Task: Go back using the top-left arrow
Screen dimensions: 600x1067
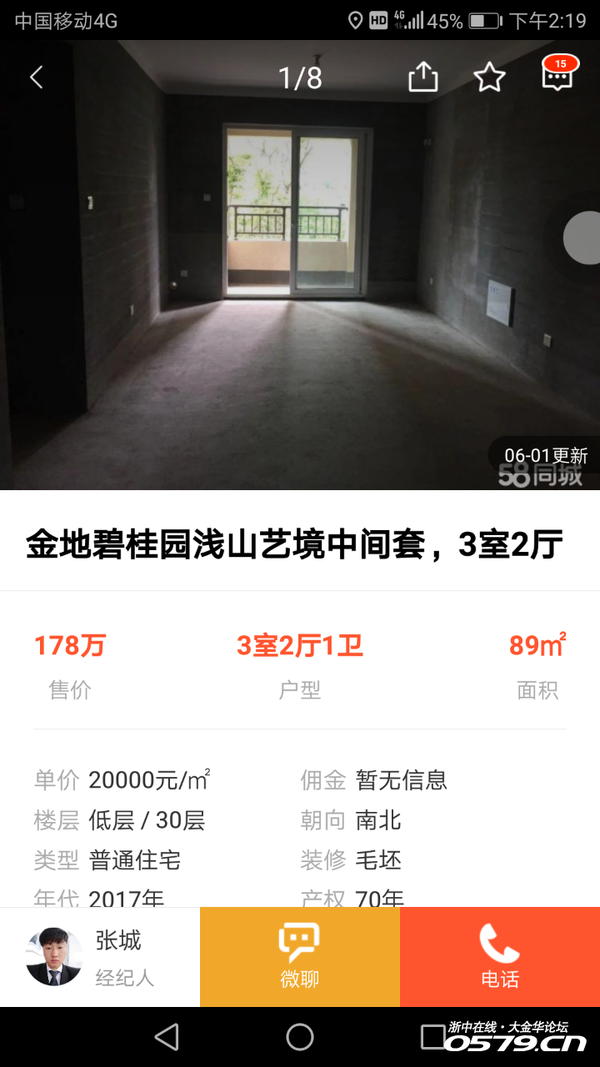Action: tap(37, 77)
